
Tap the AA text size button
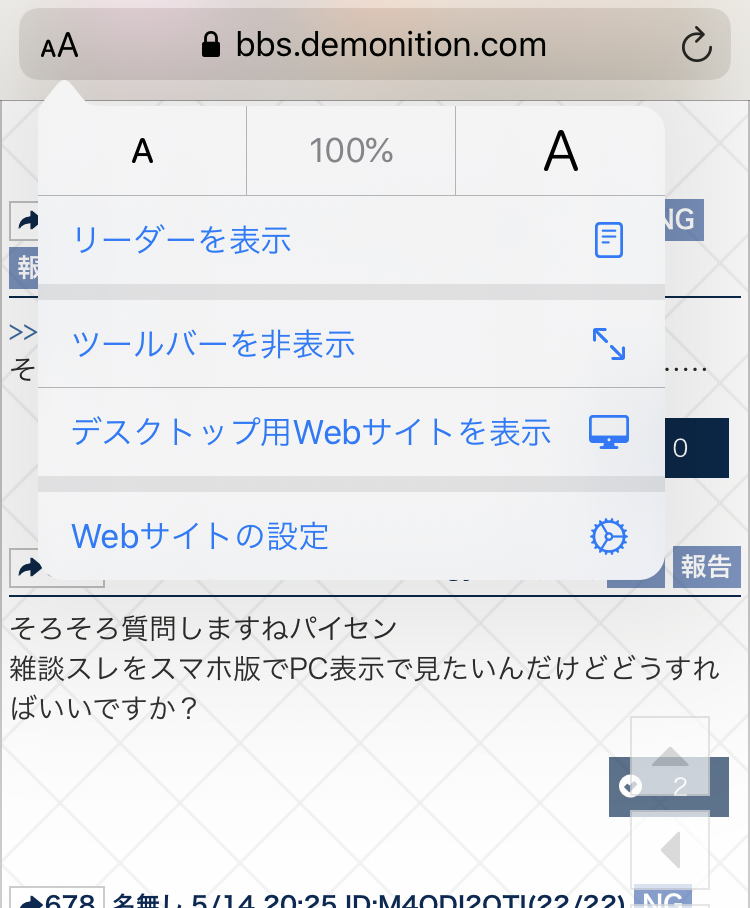(59, 46)
